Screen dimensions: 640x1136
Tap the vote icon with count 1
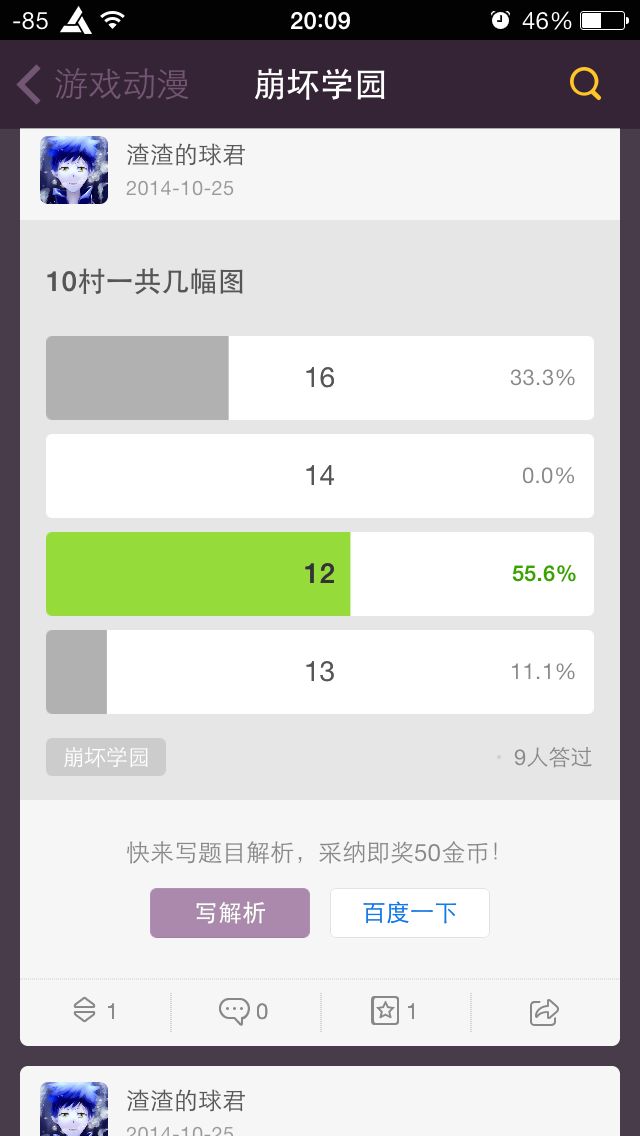[95, 1011]
